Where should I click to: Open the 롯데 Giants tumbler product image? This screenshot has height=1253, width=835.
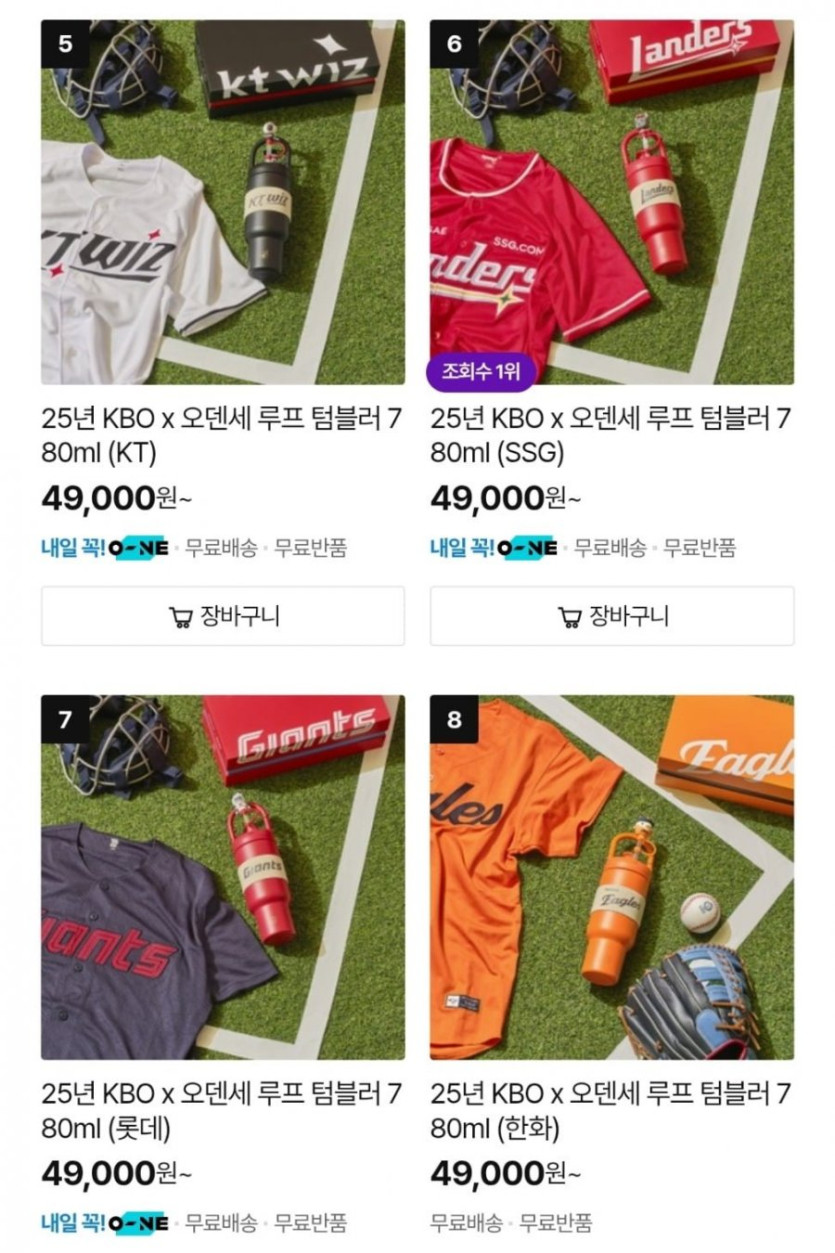click(222, 877)
